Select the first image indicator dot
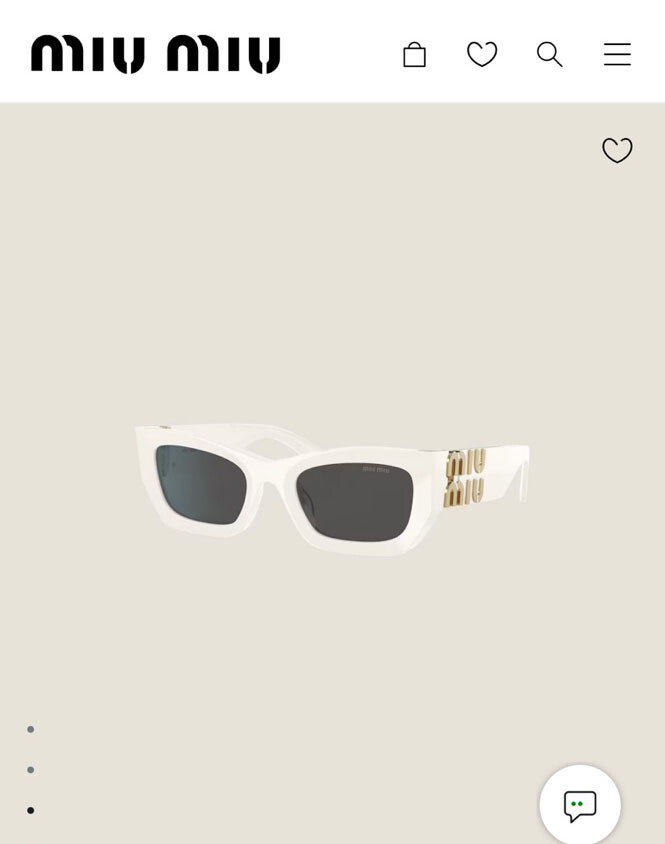This screenshot has width=665, height=844. coord(31,729)
